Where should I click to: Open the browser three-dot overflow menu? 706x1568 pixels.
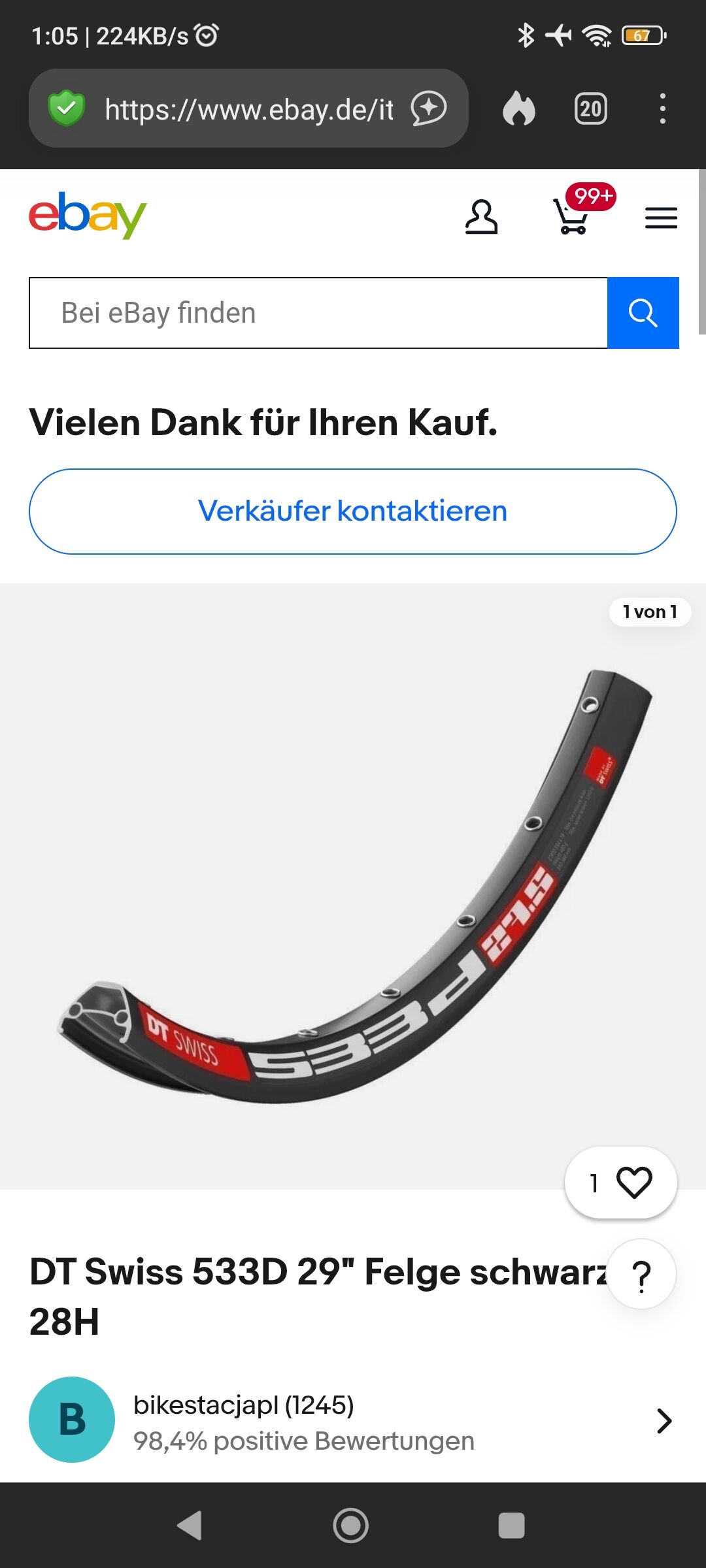point(662,109)
